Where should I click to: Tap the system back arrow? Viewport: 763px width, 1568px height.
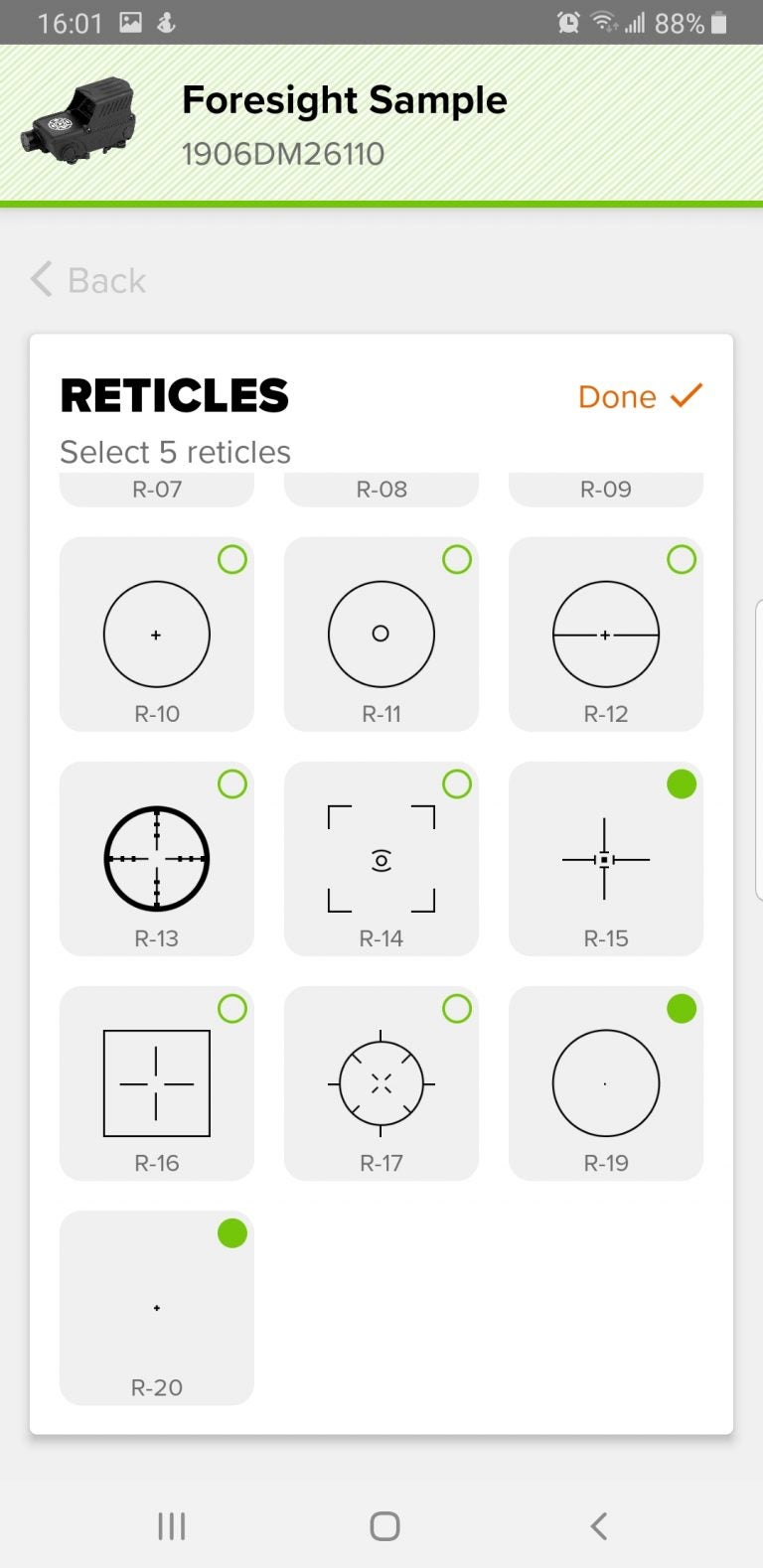coord(598,1526)
